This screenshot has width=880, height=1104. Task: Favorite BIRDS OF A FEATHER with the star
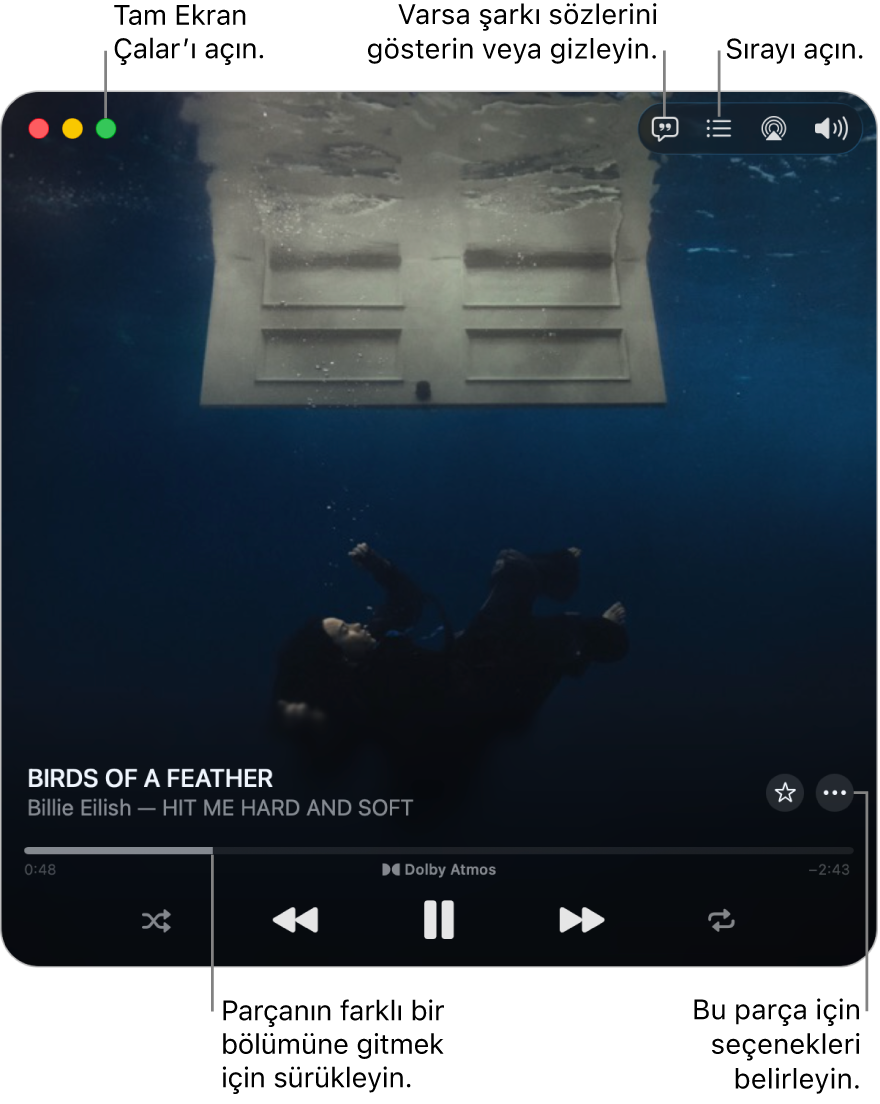coord(785,793)
